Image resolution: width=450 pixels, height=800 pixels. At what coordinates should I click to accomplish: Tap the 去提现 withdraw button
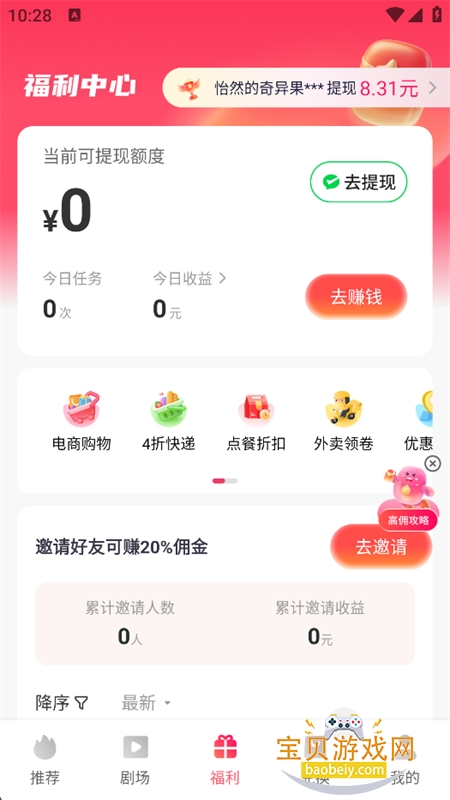[359, 182]
